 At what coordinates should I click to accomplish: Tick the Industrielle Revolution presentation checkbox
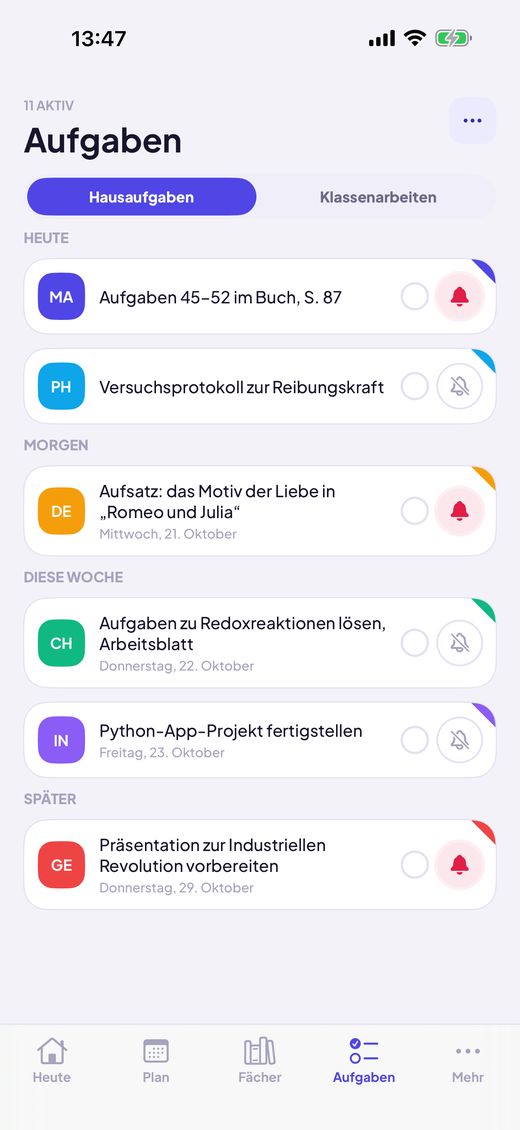[415, 865]
